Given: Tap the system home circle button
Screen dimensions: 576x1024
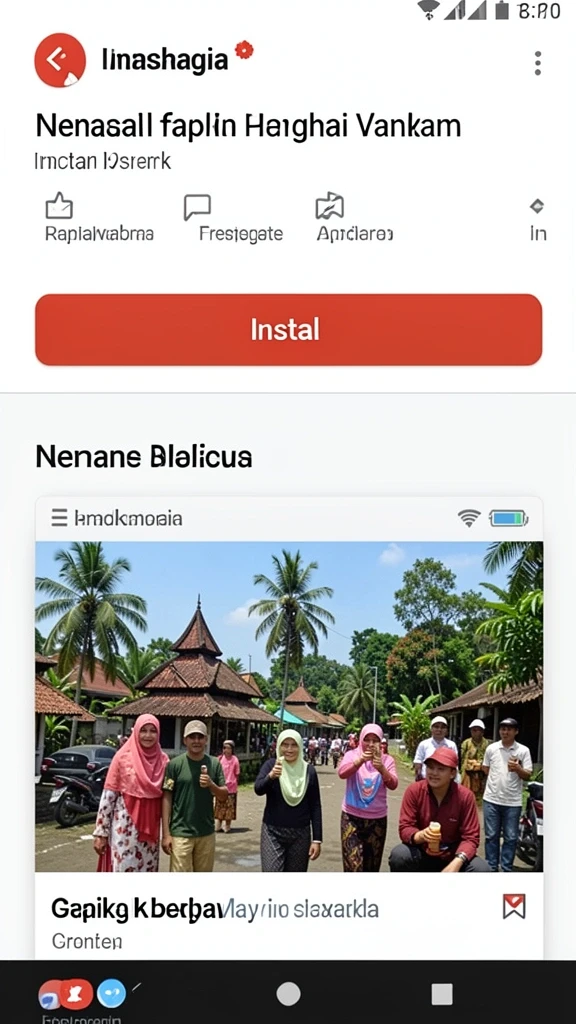Looking at the screenshot, I should 288,993.
